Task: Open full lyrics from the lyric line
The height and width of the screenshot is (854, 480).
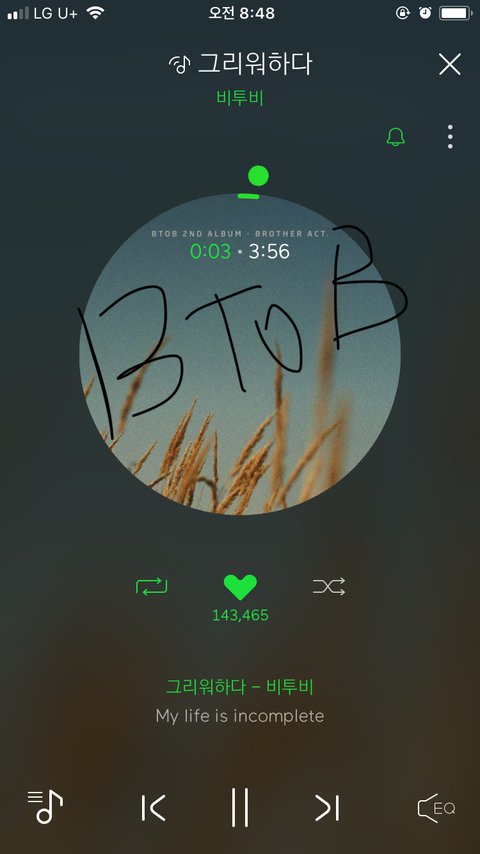Action: (x=240, y=715)
